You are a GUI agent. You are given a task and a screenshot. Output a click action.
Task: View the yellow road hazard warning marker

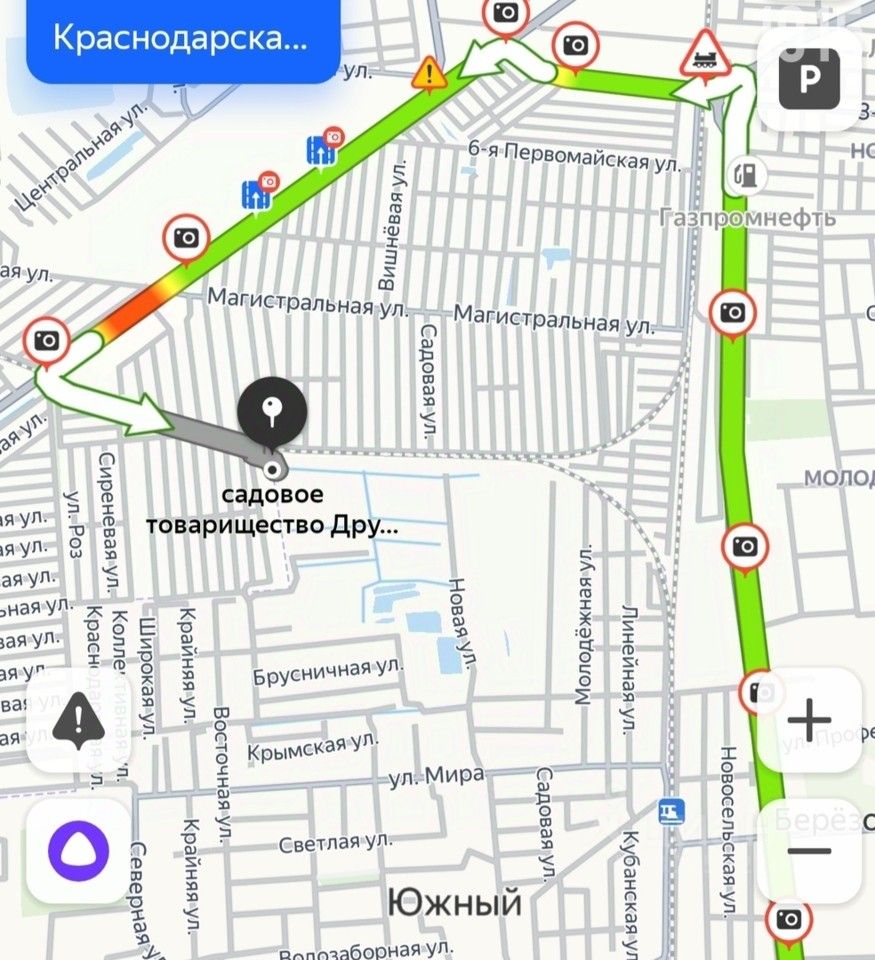[431, 72]
